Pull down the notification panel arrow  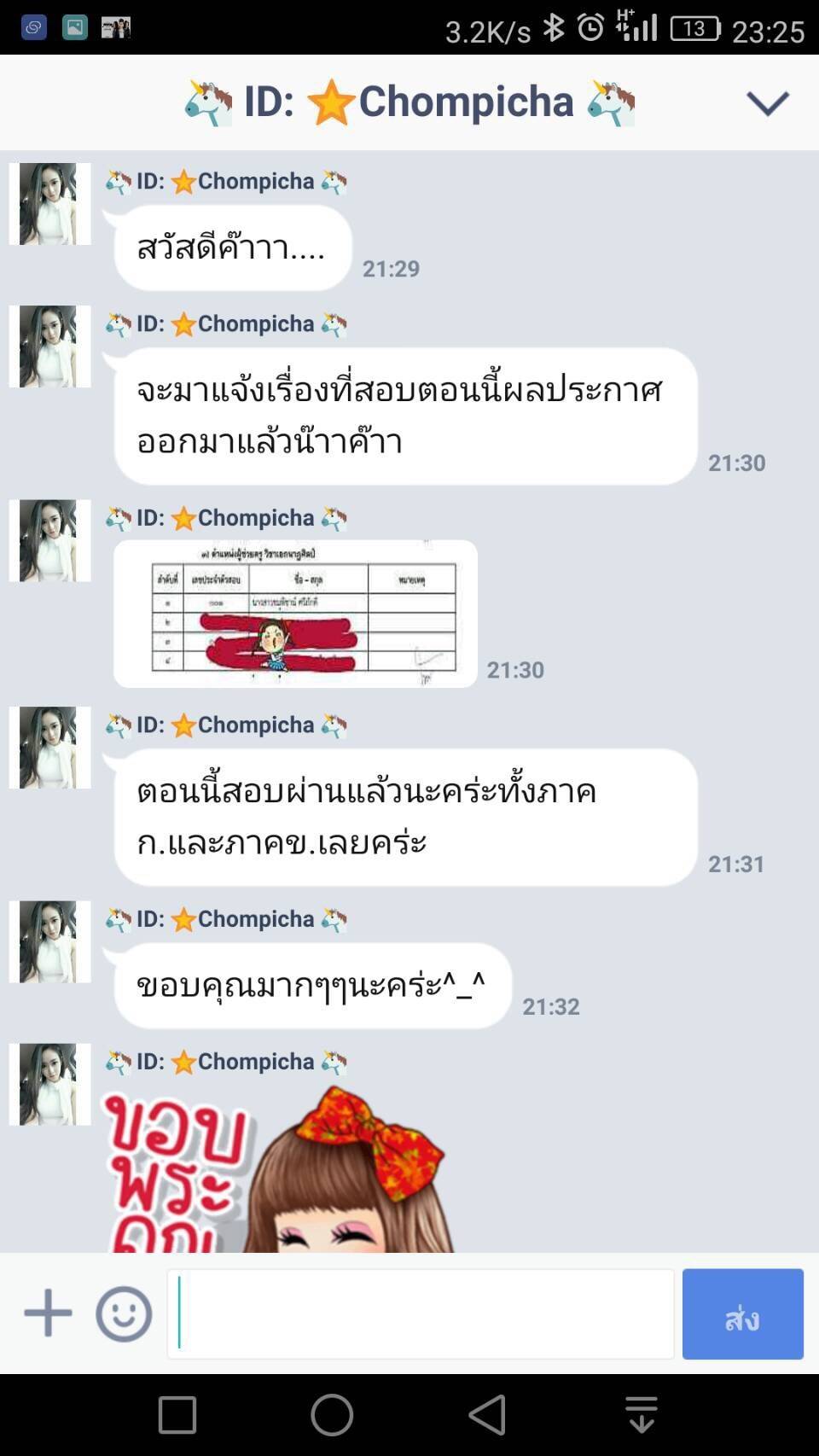point(642,1414)
